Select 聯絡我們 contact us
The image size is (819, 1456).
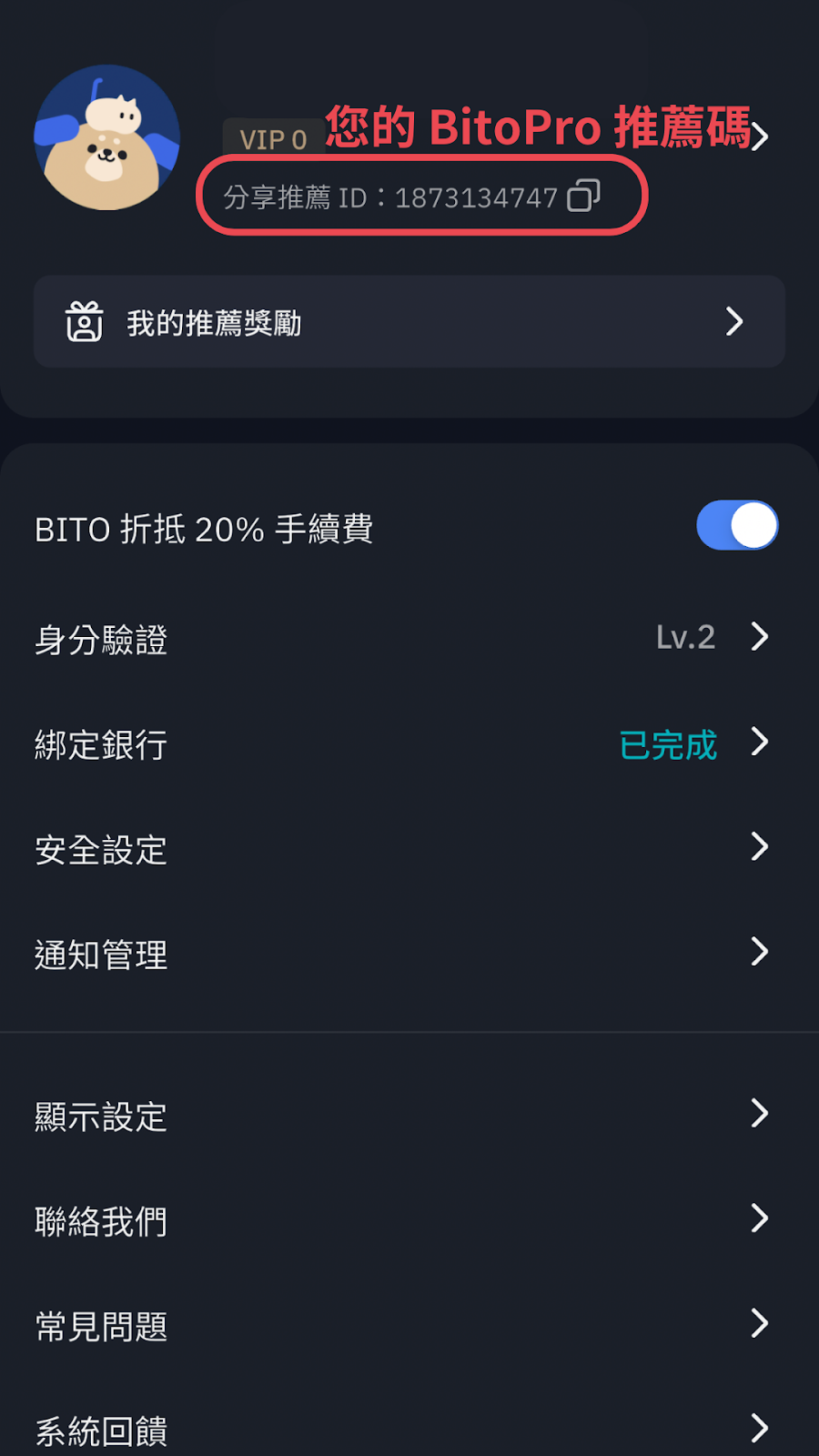[x=409, y=1219]
